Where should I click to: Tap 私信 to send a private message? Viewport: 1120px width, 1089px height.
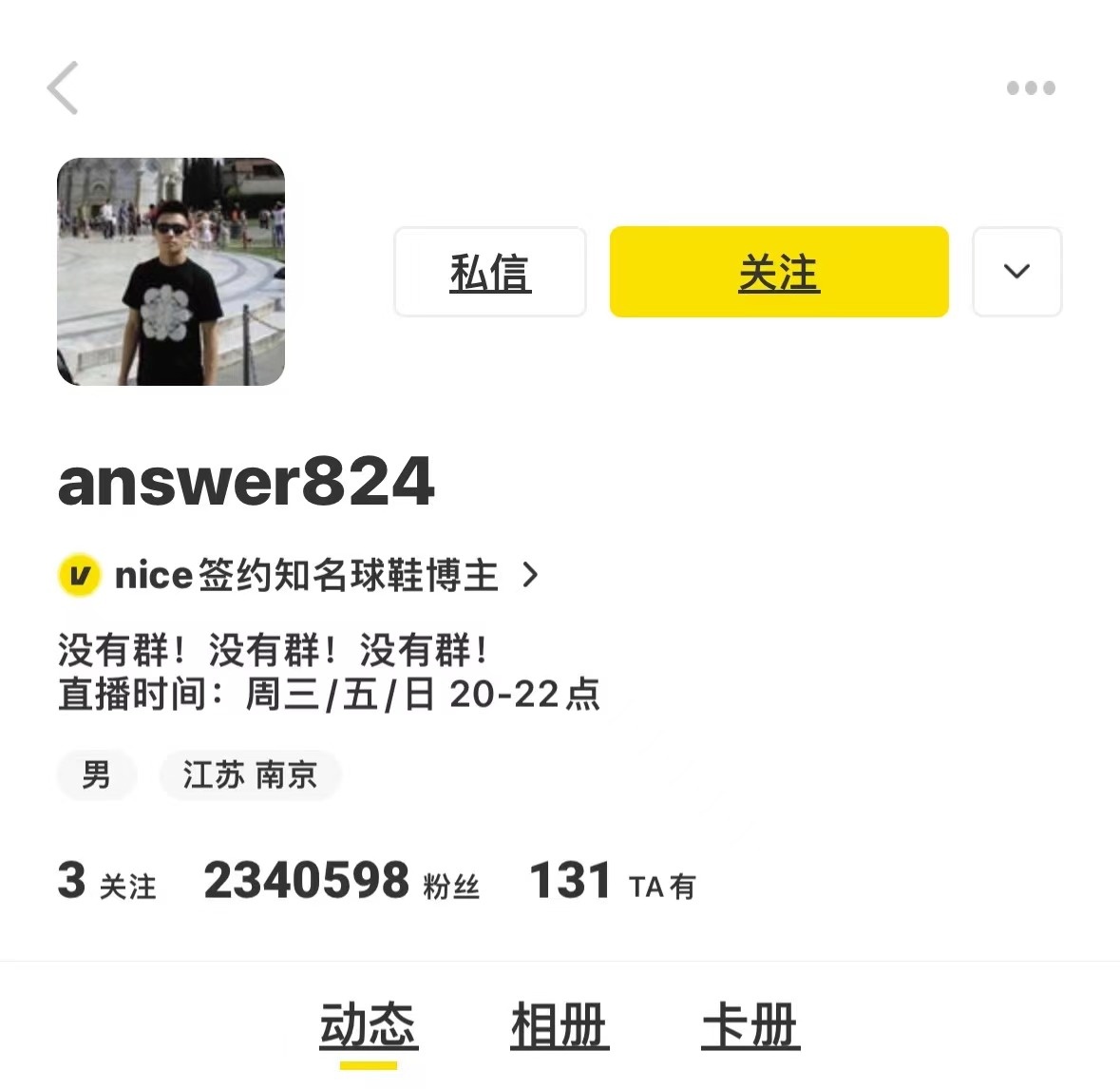pos(490,273)
